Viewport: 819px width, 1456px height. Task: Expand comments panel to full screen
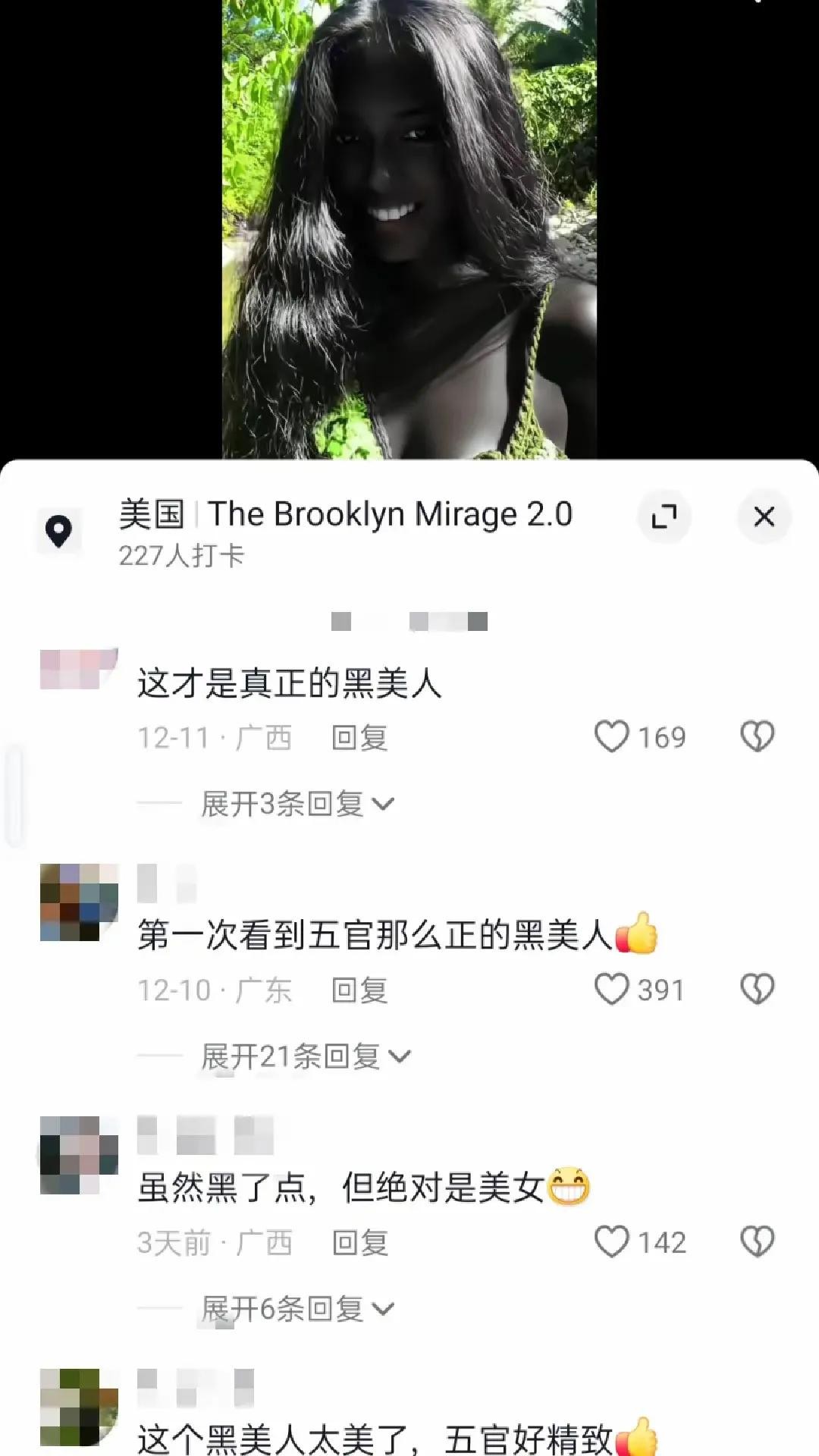664,516
